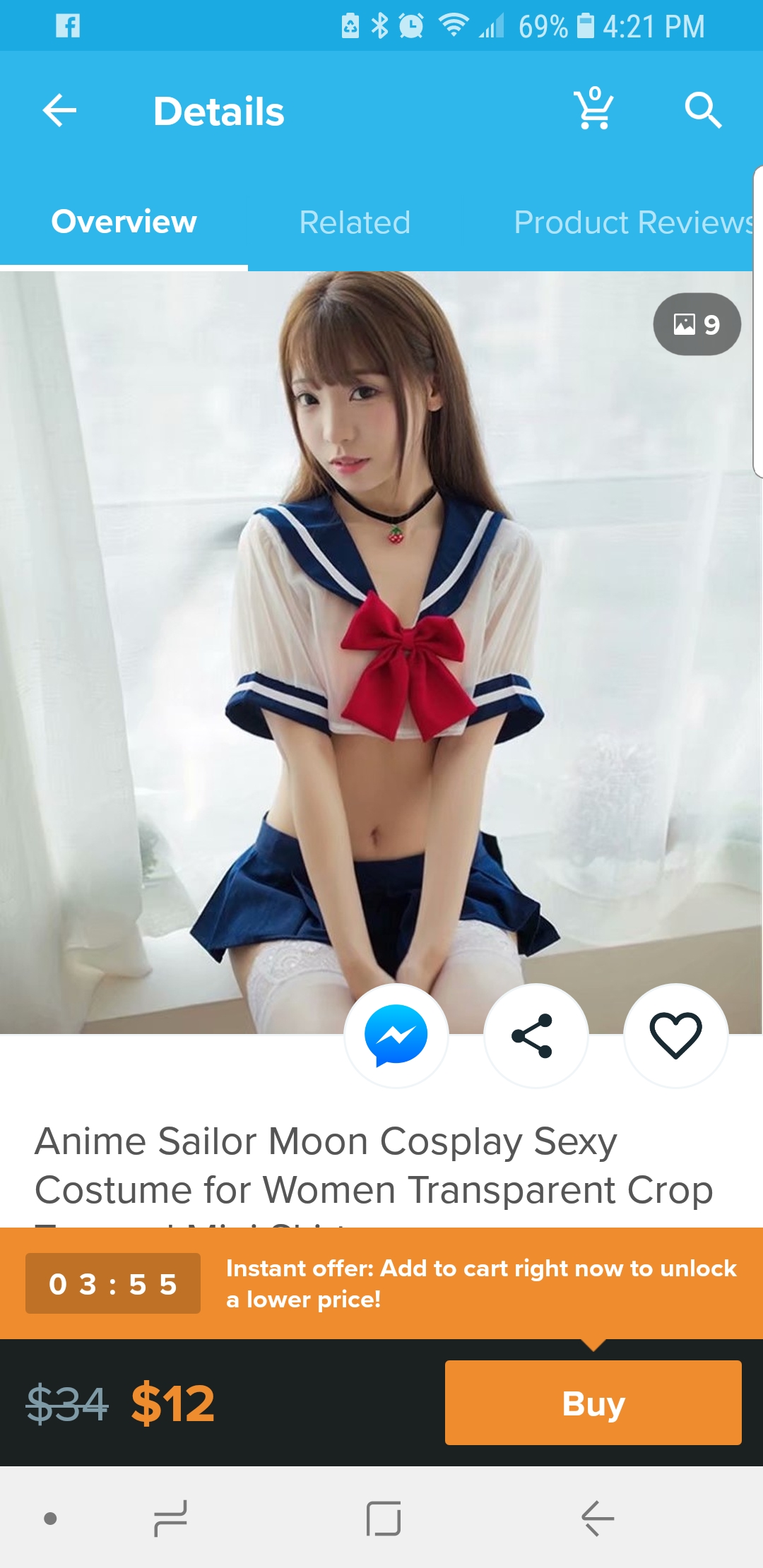Switch to the Product Reviews tab

pyautogui.click(x=634, y=222)
